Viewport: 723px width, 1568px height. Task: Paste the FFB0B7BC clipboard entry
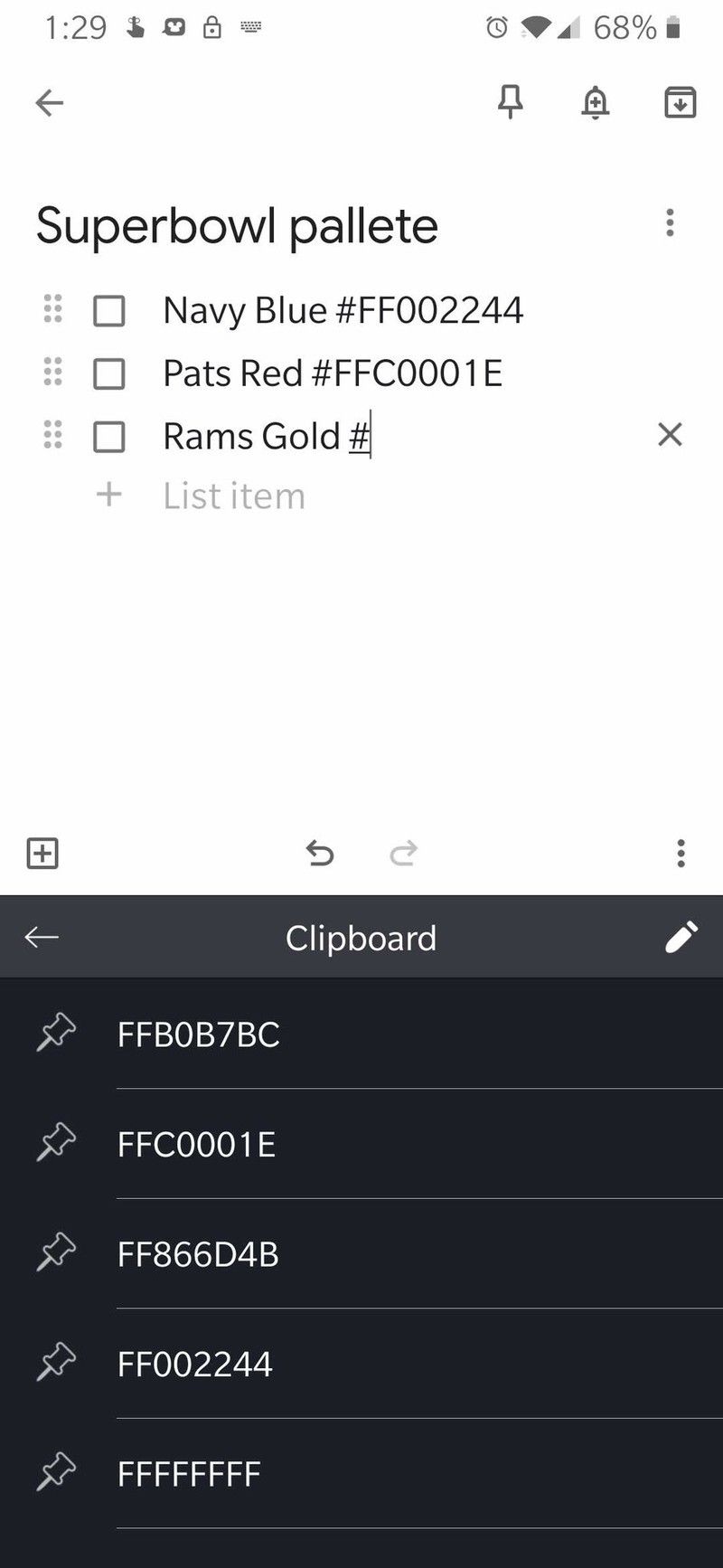199,1034
